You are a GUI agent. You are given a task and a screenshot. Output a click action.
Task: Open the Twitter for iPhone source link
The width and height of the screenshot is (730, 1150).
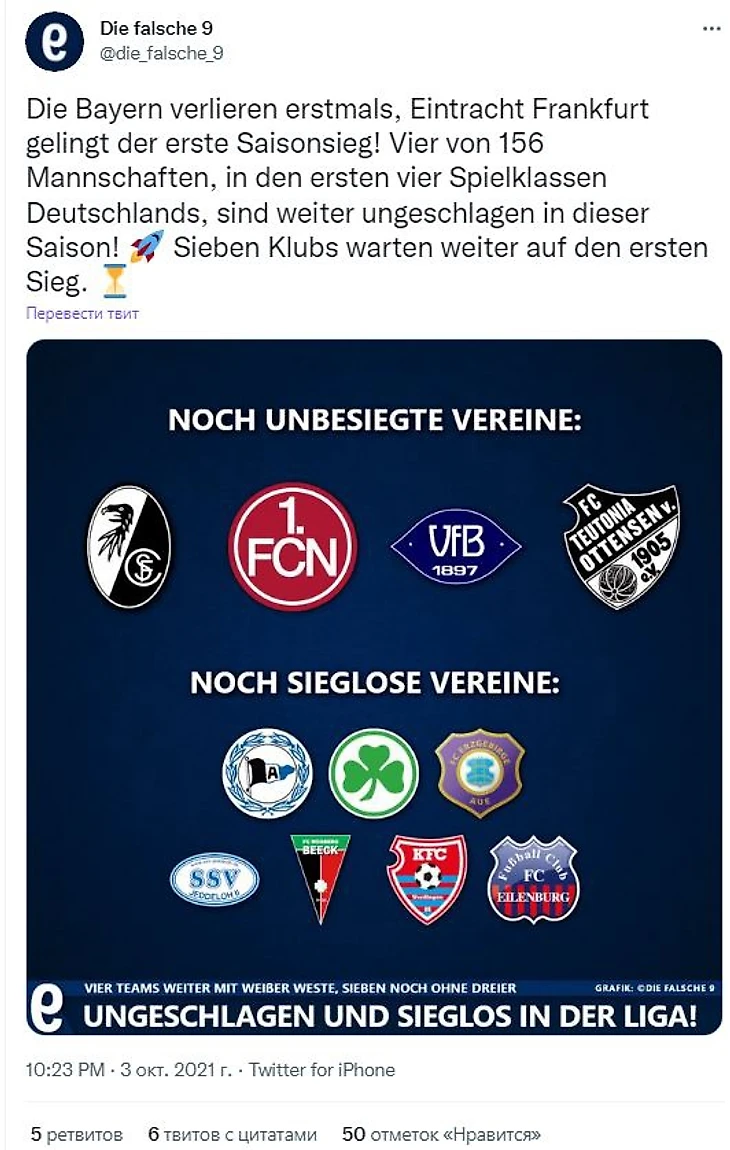[322, 1070]
